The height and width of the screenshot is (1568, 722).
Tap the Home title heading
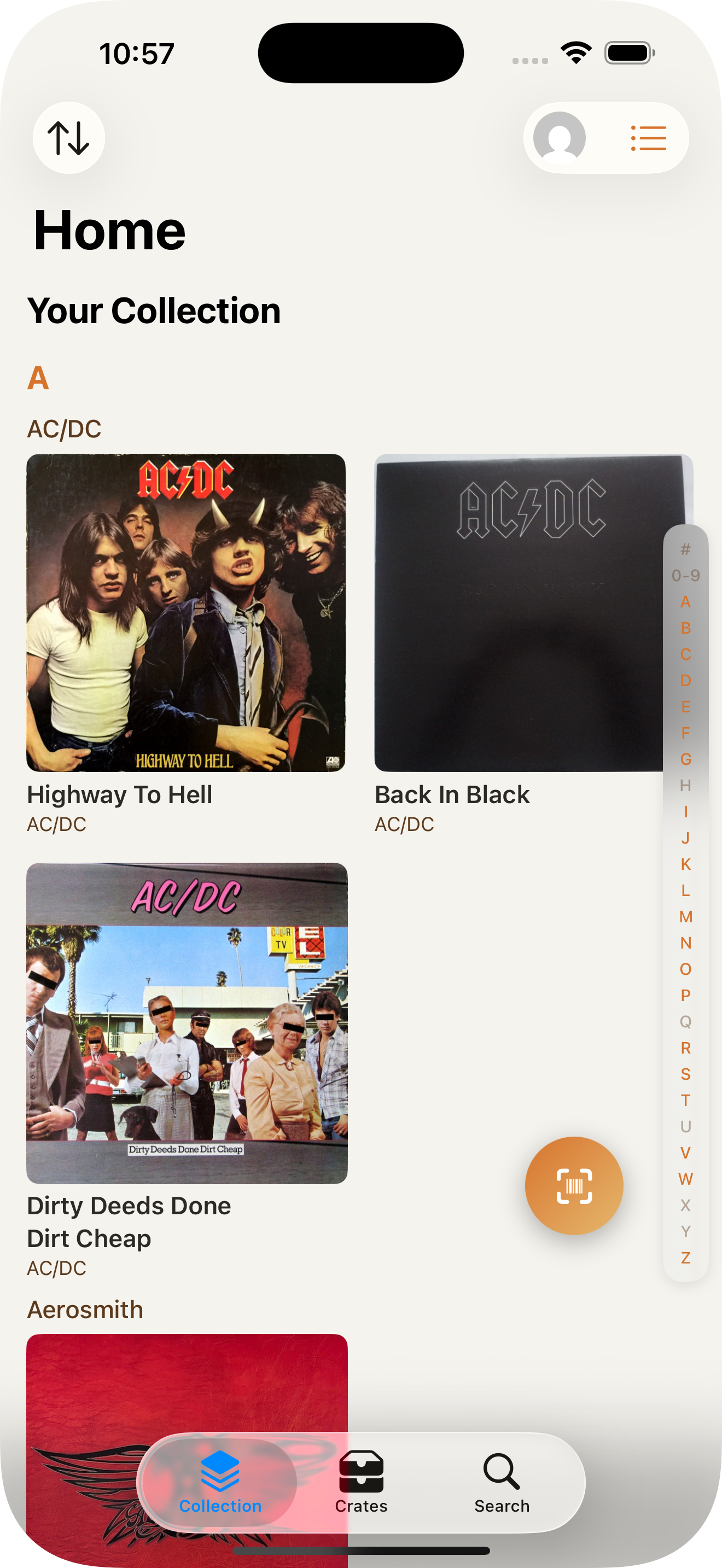tap(108, 230)
